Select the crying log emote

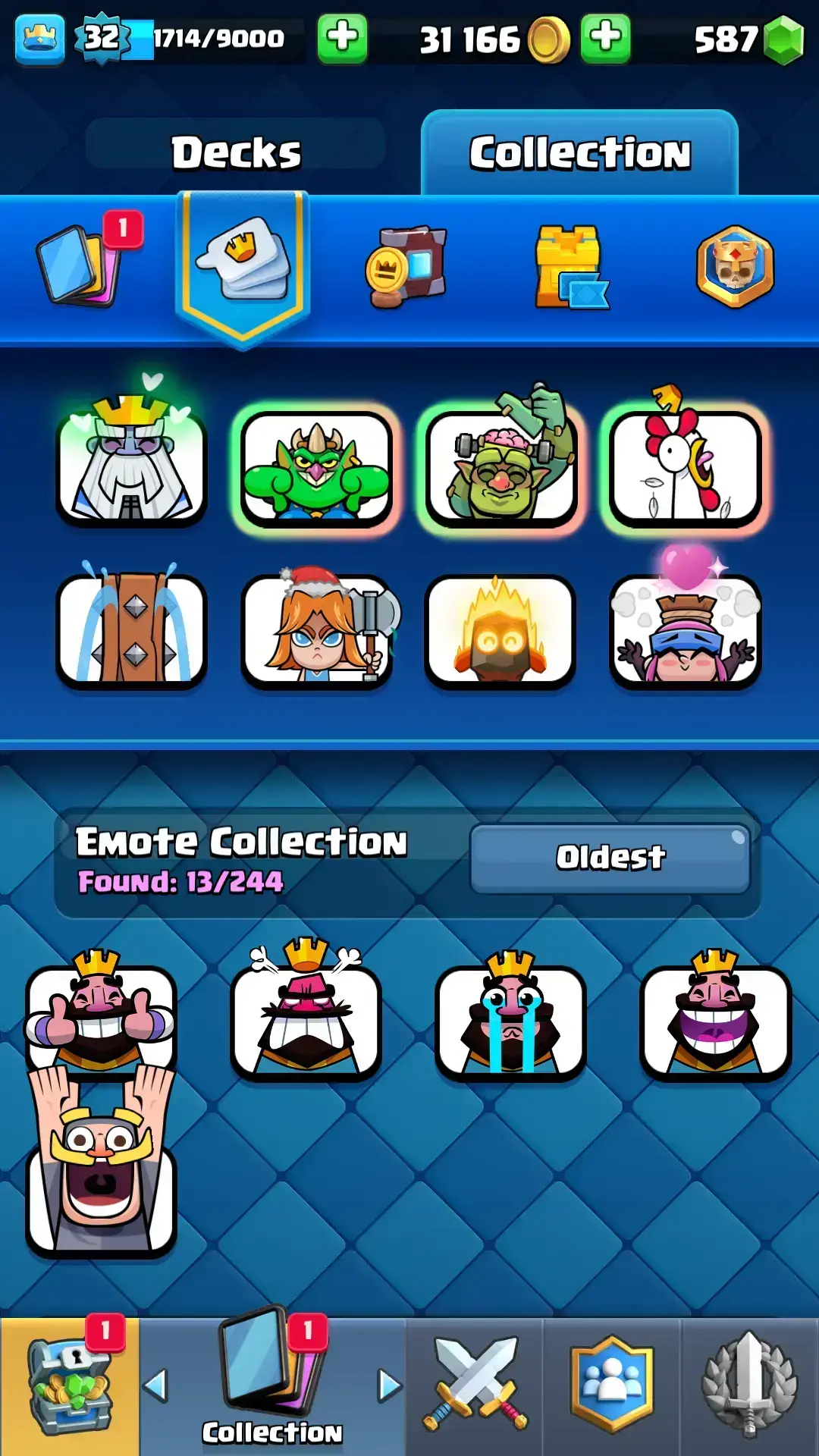(131, 631)
